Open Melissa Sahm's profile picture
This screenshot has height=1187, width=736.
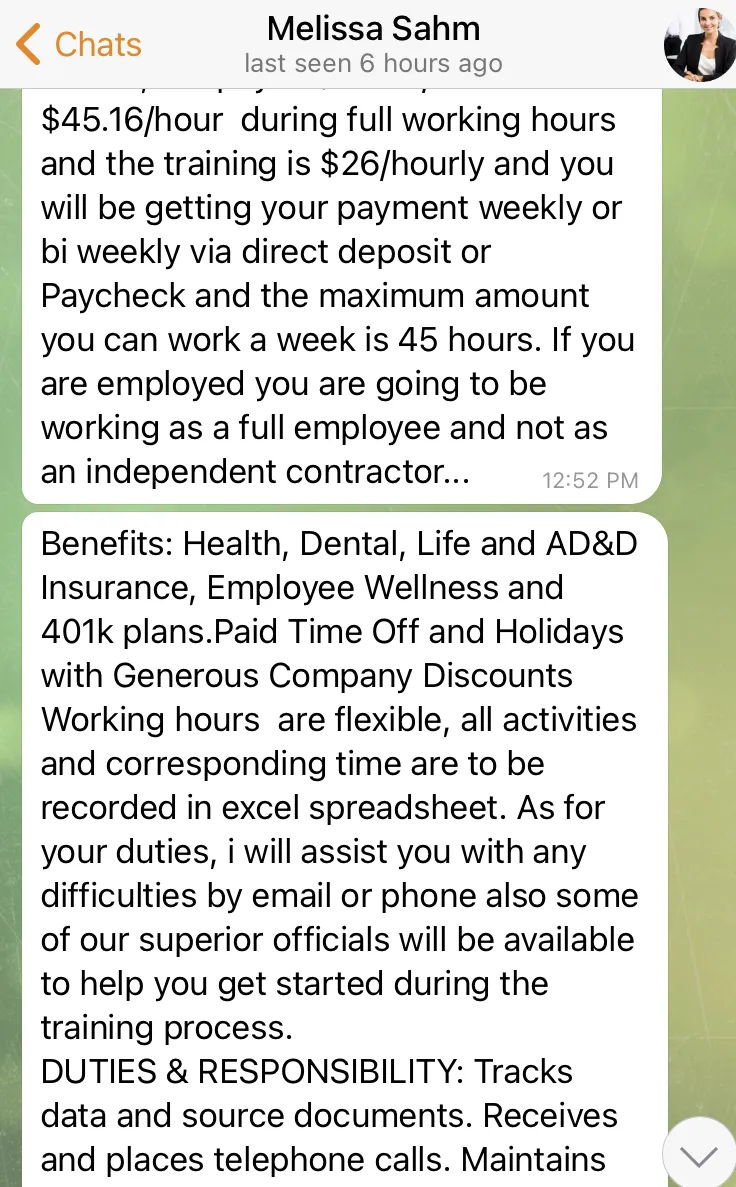(701, 44)
